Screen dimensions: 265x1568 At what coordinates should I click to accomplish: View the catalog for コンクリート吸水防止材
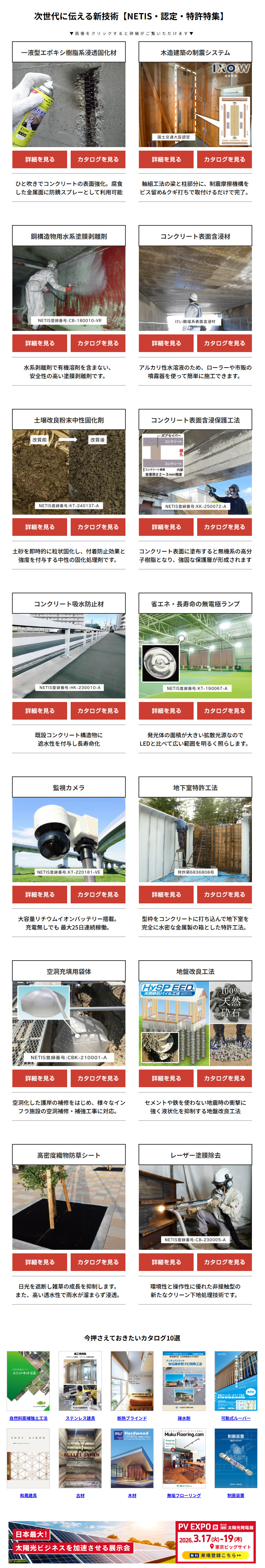98,711
